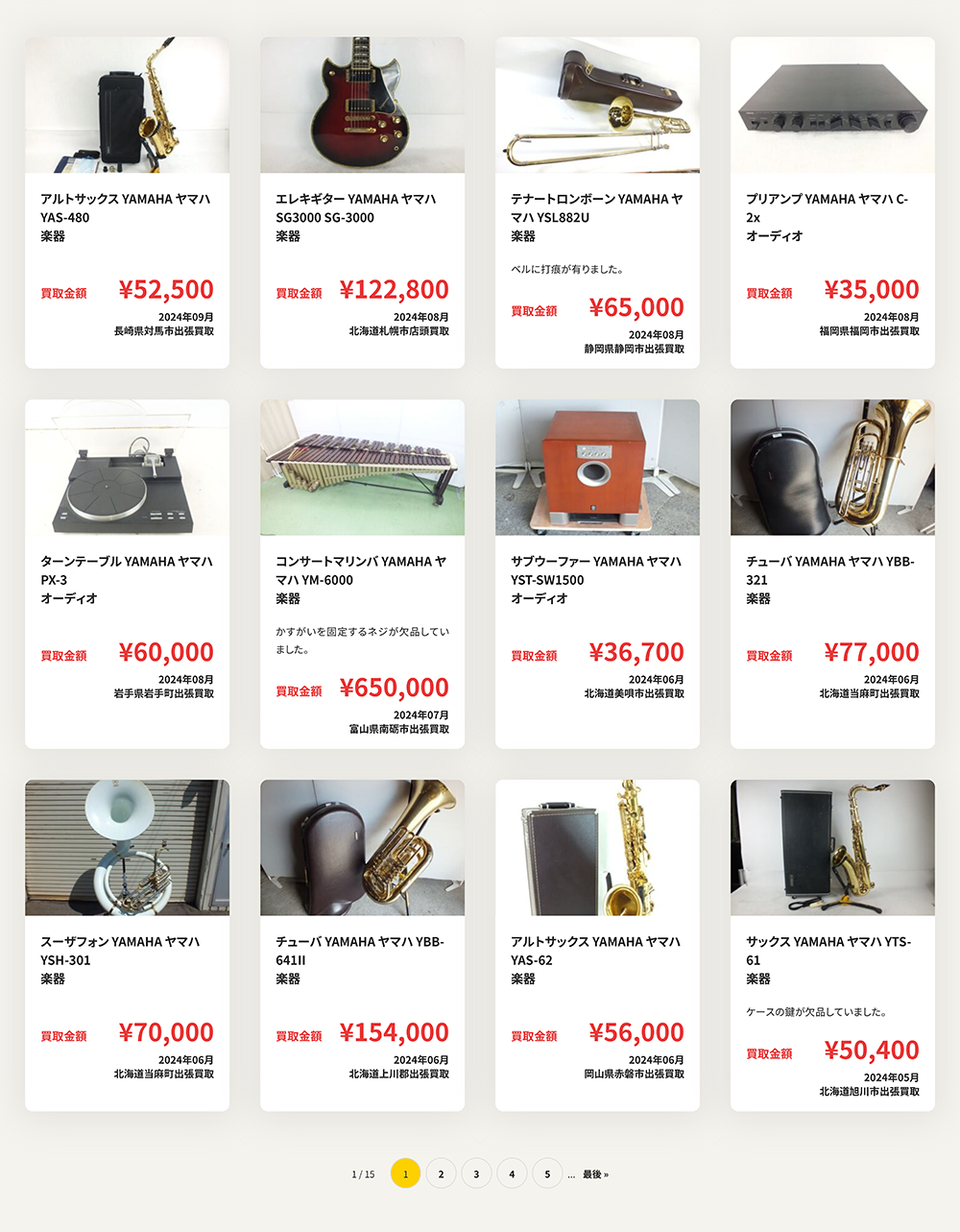Select the current page 1 button

tap(405, 1173)
